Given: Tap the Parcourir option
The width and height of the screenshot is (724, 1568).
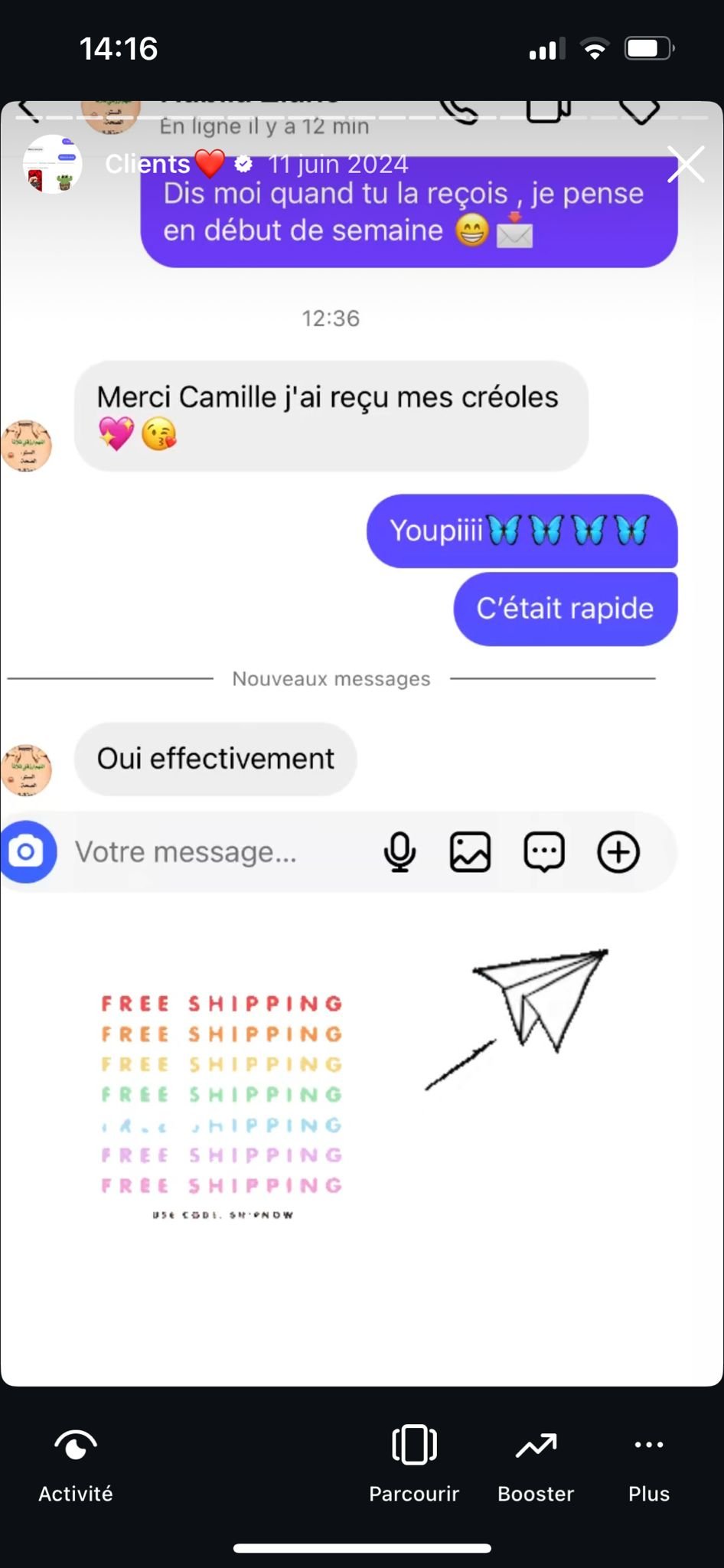Looking at the screenshot, I should pos(414,1463).
